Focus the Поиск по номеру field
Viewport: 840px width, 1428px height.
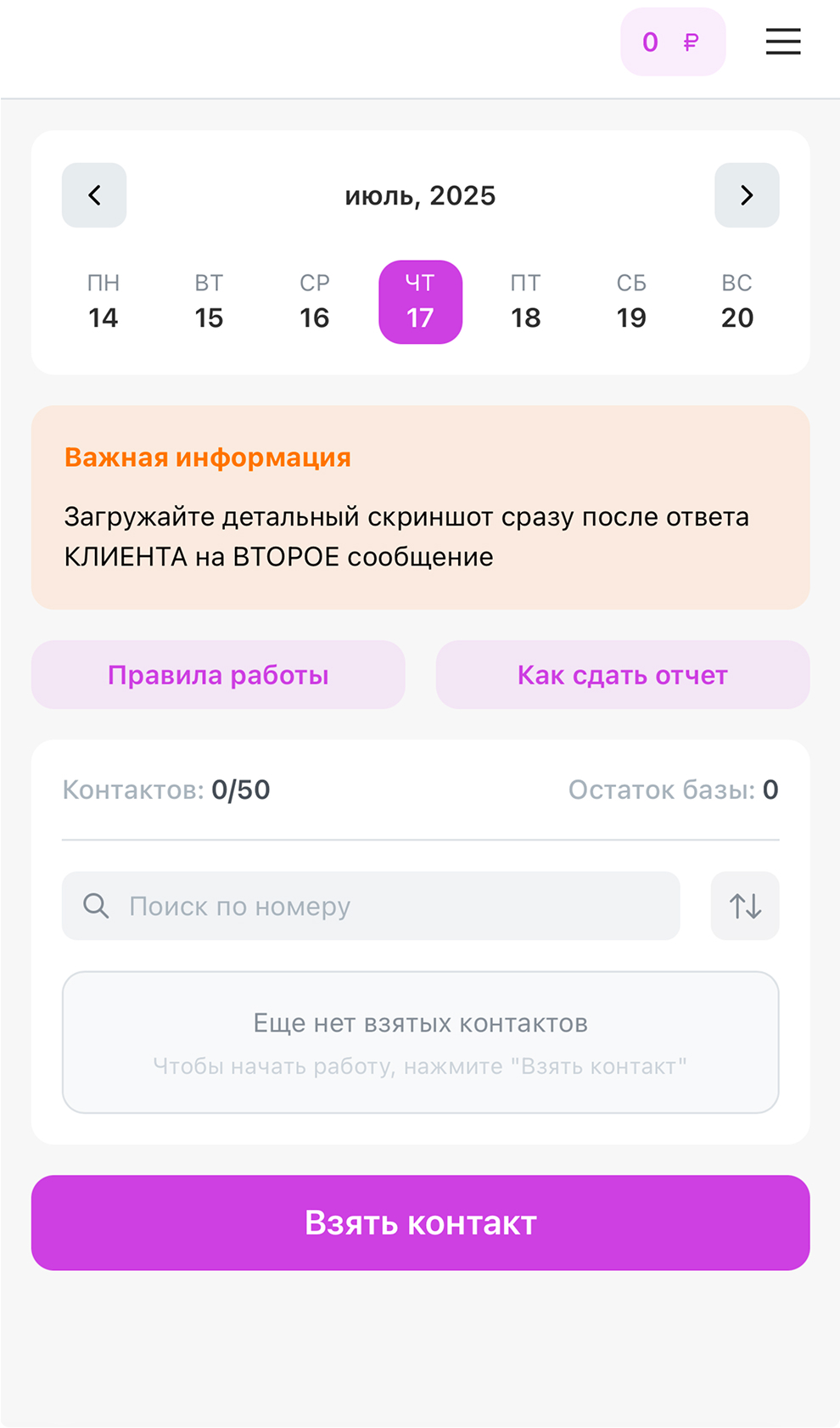[382, 906]
